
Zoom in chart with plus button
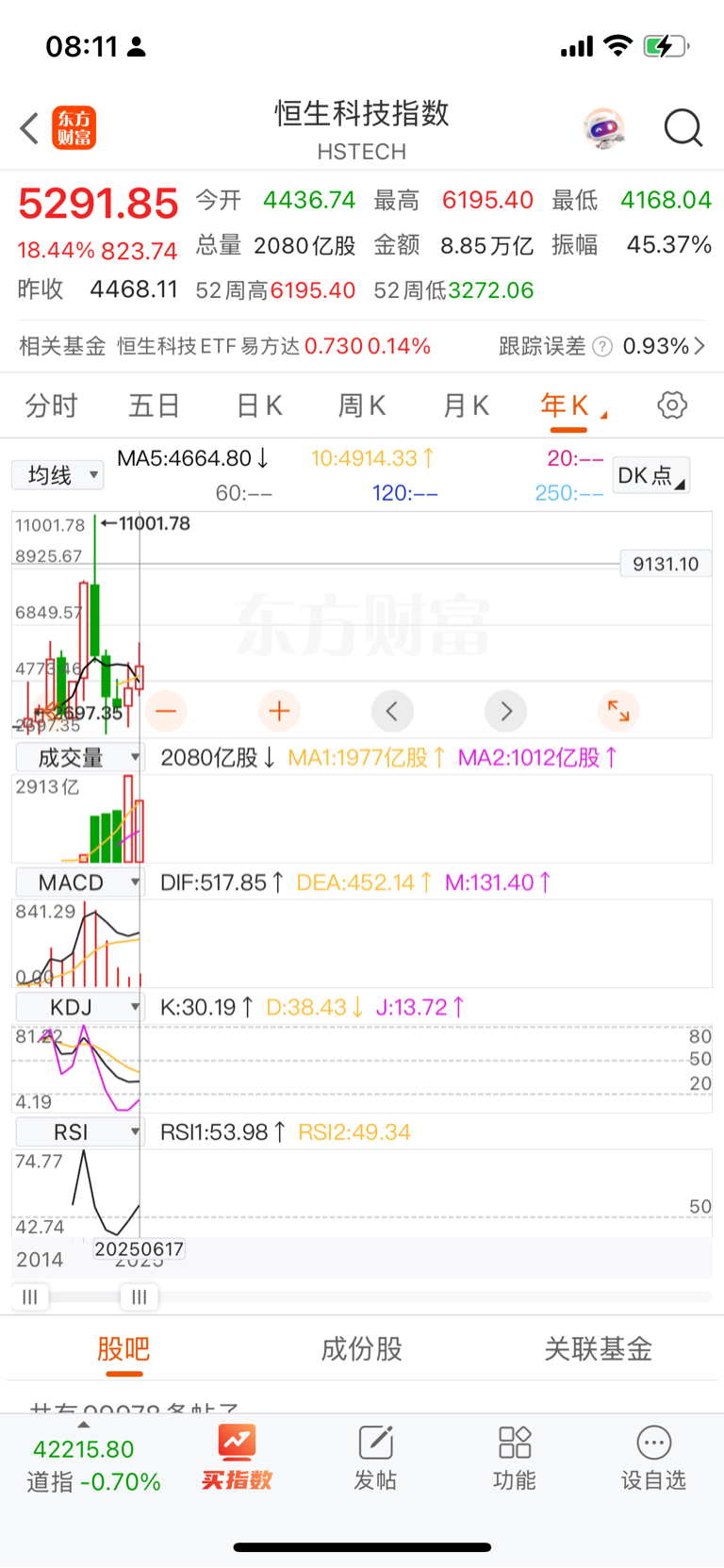pos(279,711)
